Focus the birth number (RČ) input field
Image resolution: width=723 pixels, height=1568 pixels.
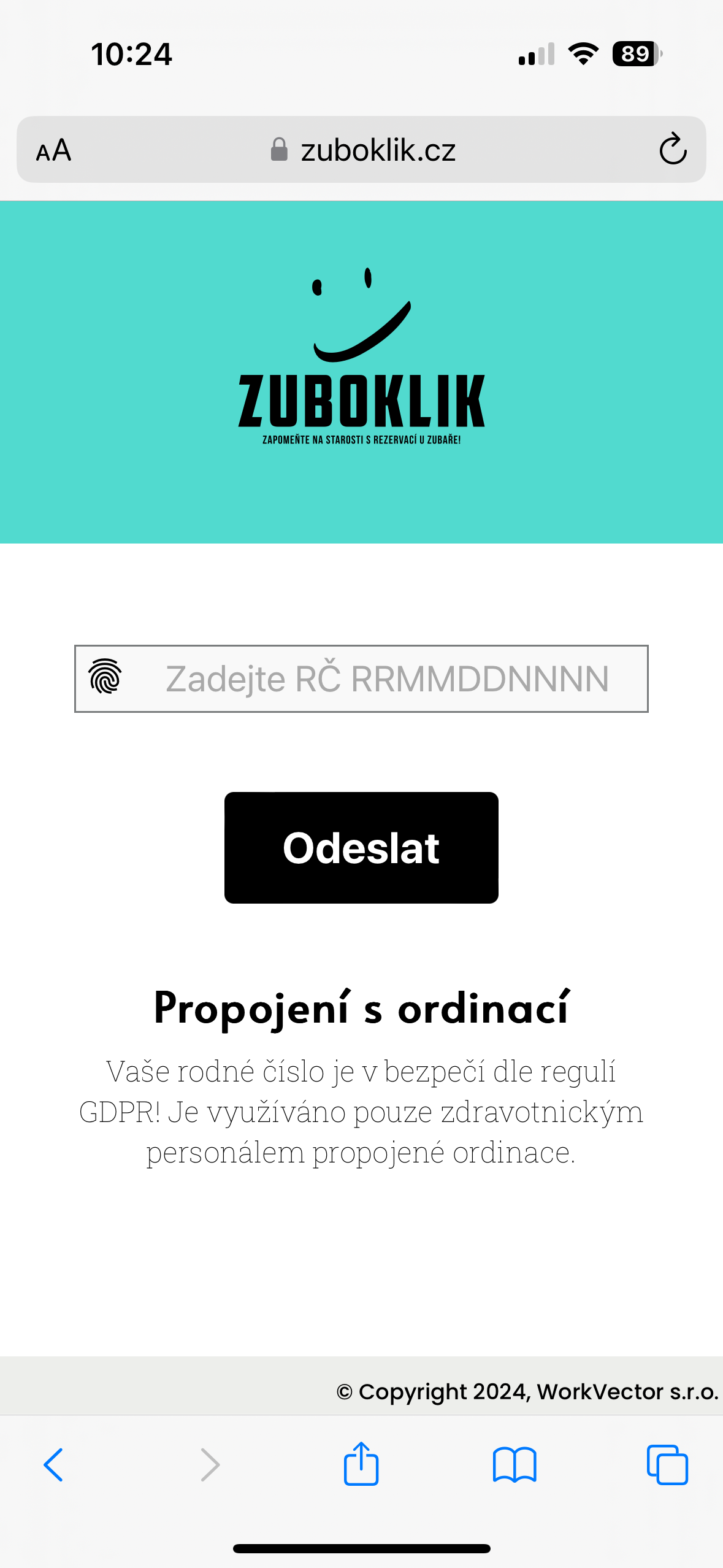[x=386, y=678]
